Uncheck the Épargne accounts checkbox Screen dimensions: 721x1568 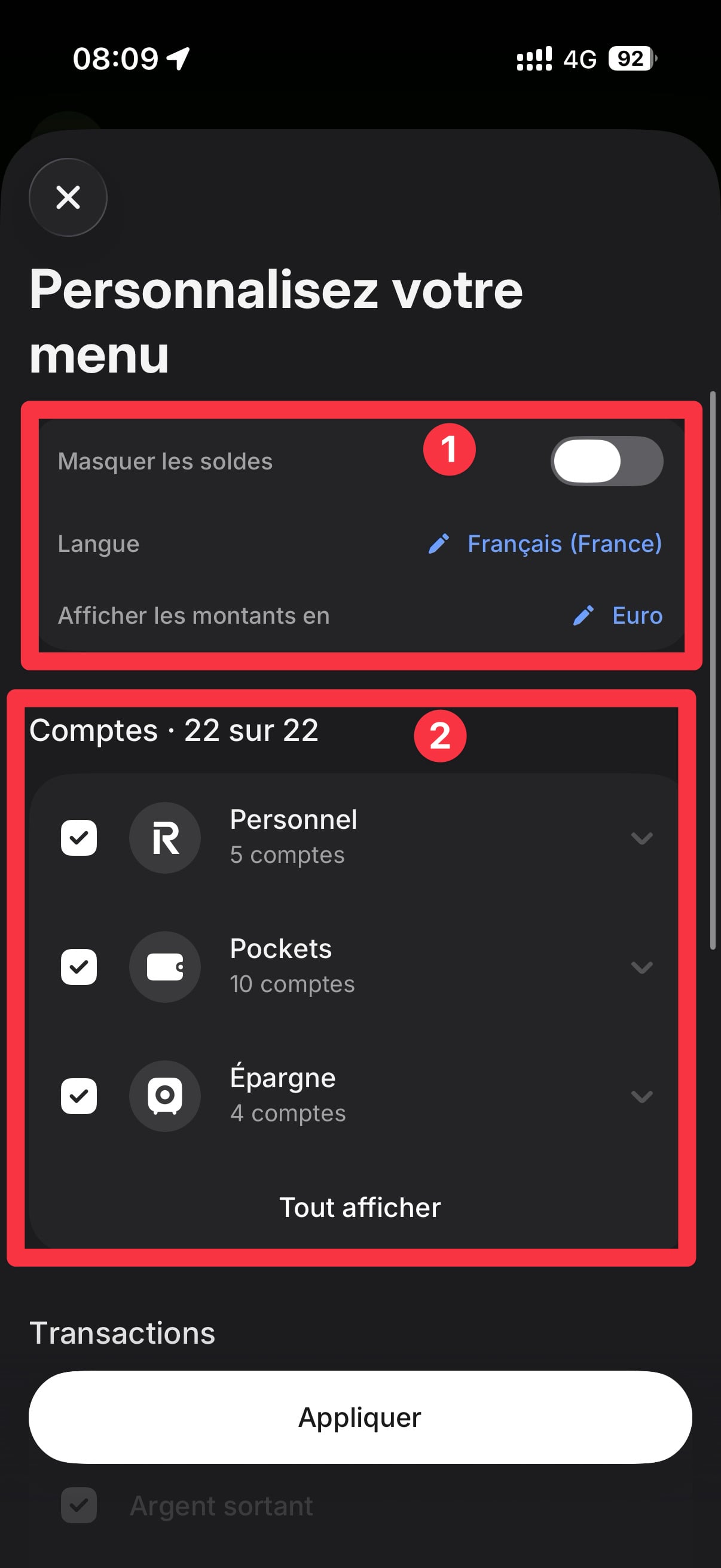pyautogui.click(x=79, y=1096)
